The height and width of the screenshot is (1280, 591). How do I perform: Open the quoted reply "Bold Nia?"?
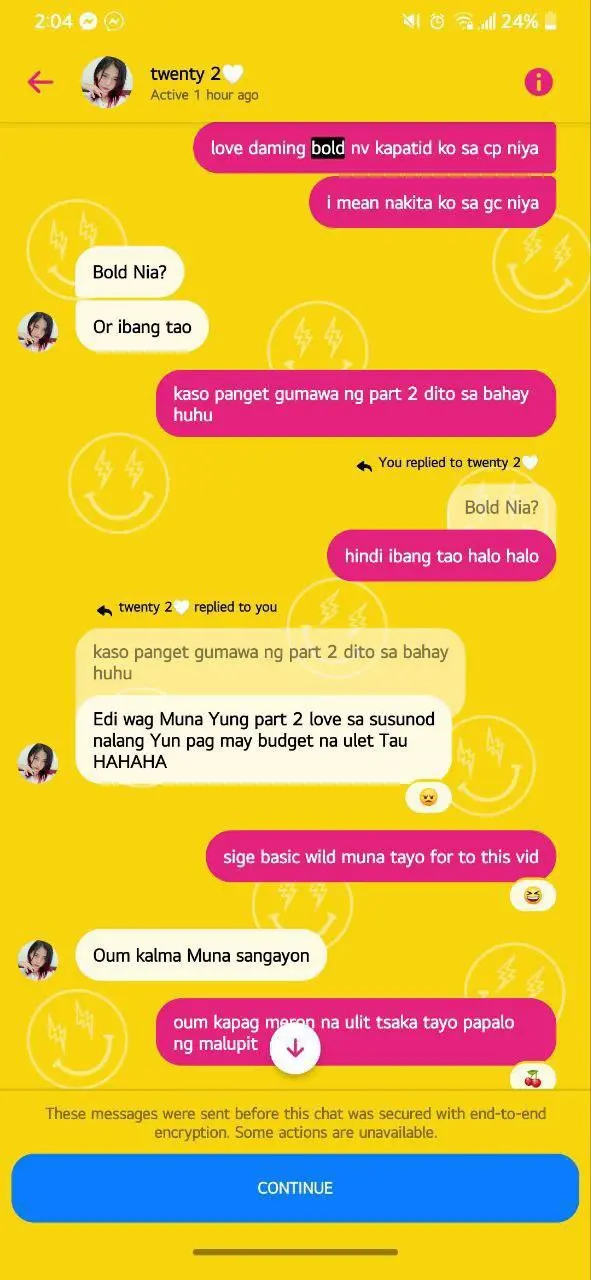[x=501, y=507]
